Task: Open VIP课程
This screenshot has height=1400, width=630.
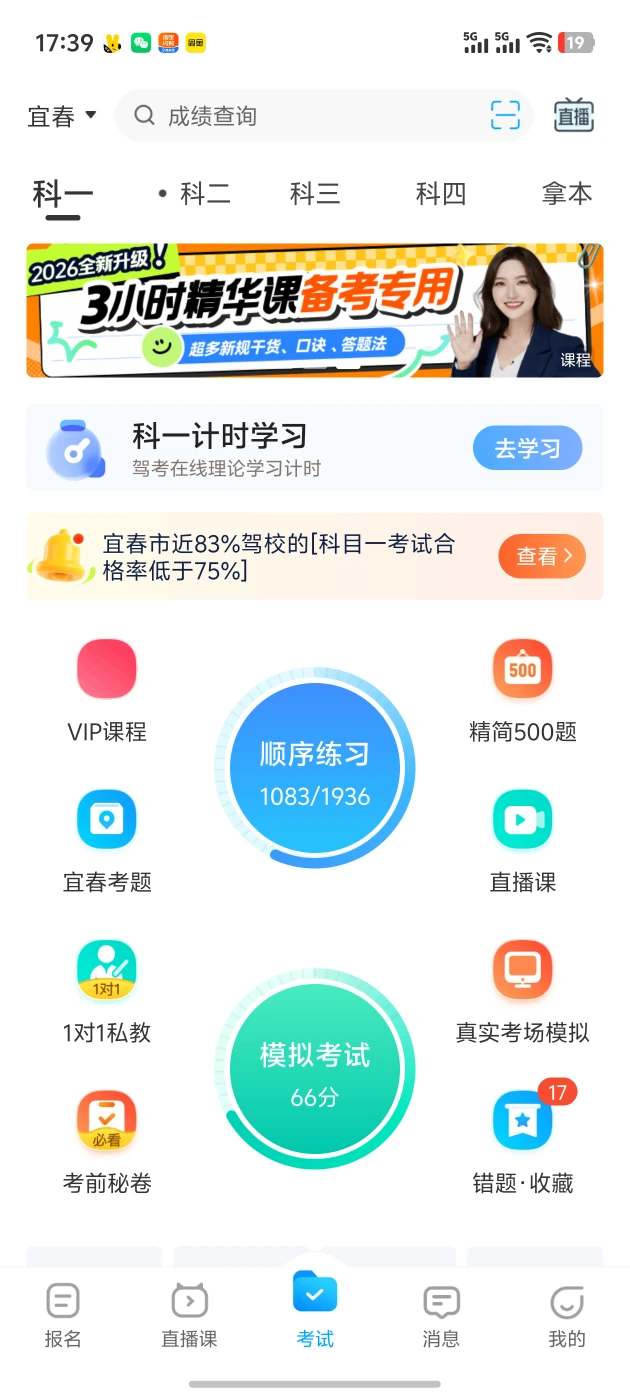Action: coord(107,690)
